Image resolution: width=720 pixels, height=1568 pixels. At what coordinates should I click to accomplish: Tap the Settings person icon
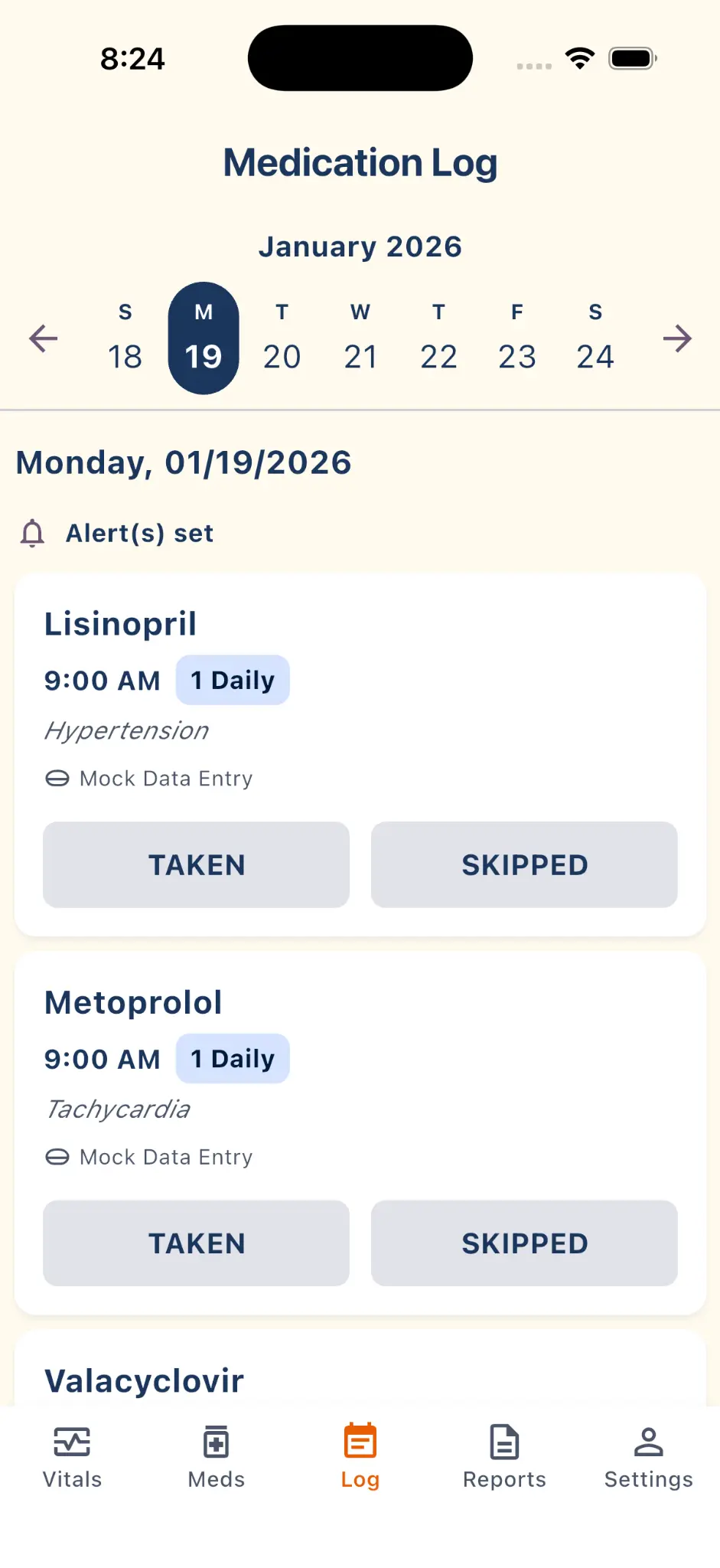[x=647, y=1442]
